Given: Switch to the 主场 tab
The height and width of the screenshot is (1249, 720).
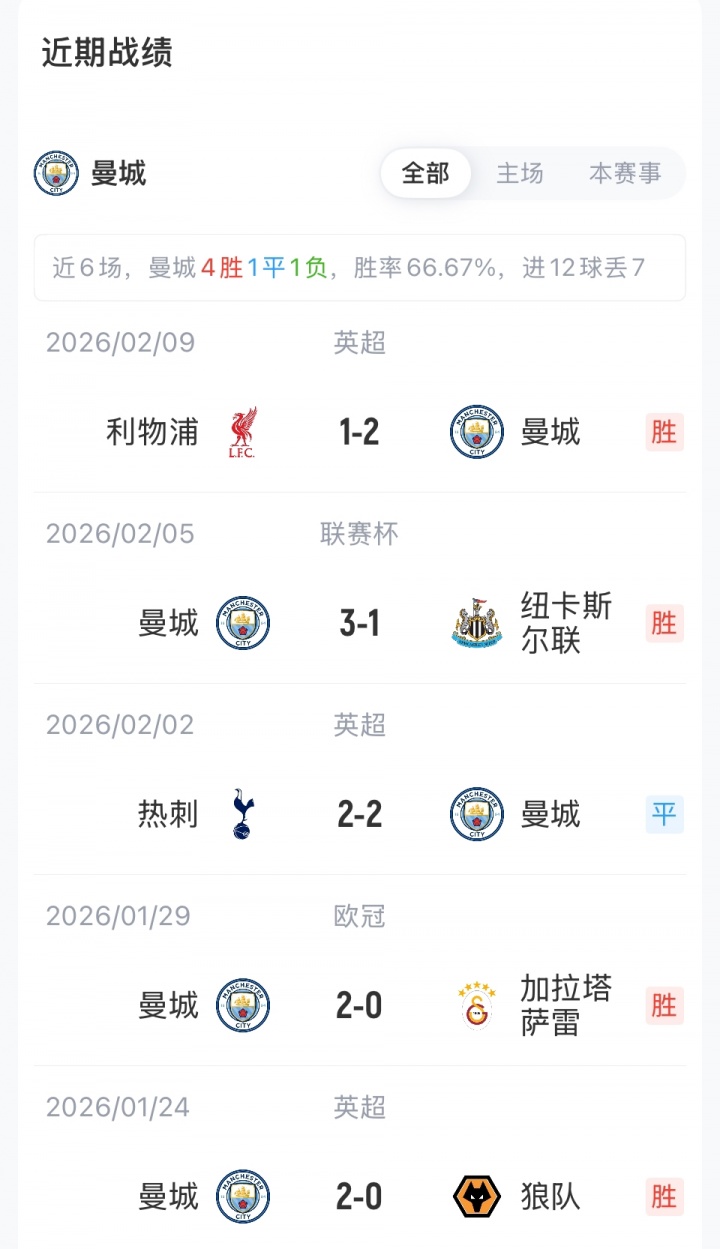Looking at the screenshot, I should (x=520, y=174).
